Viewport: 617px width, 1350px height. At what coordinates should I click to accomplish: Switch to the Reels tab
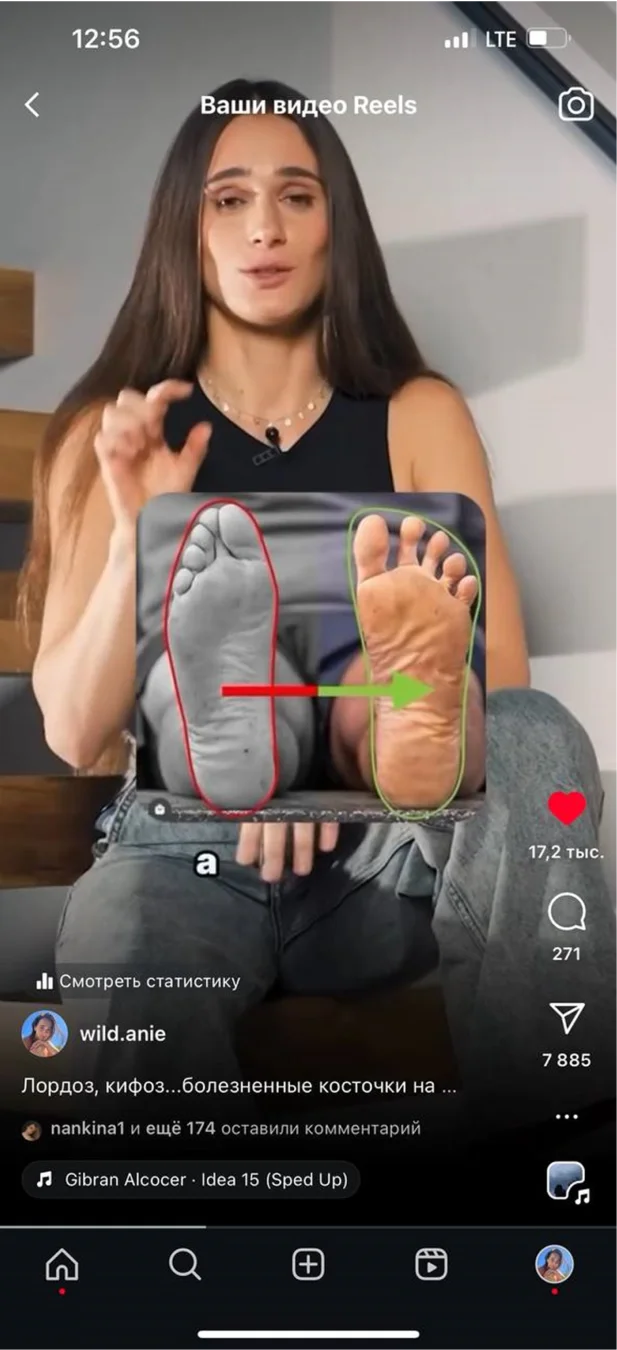coord(431,1265)
